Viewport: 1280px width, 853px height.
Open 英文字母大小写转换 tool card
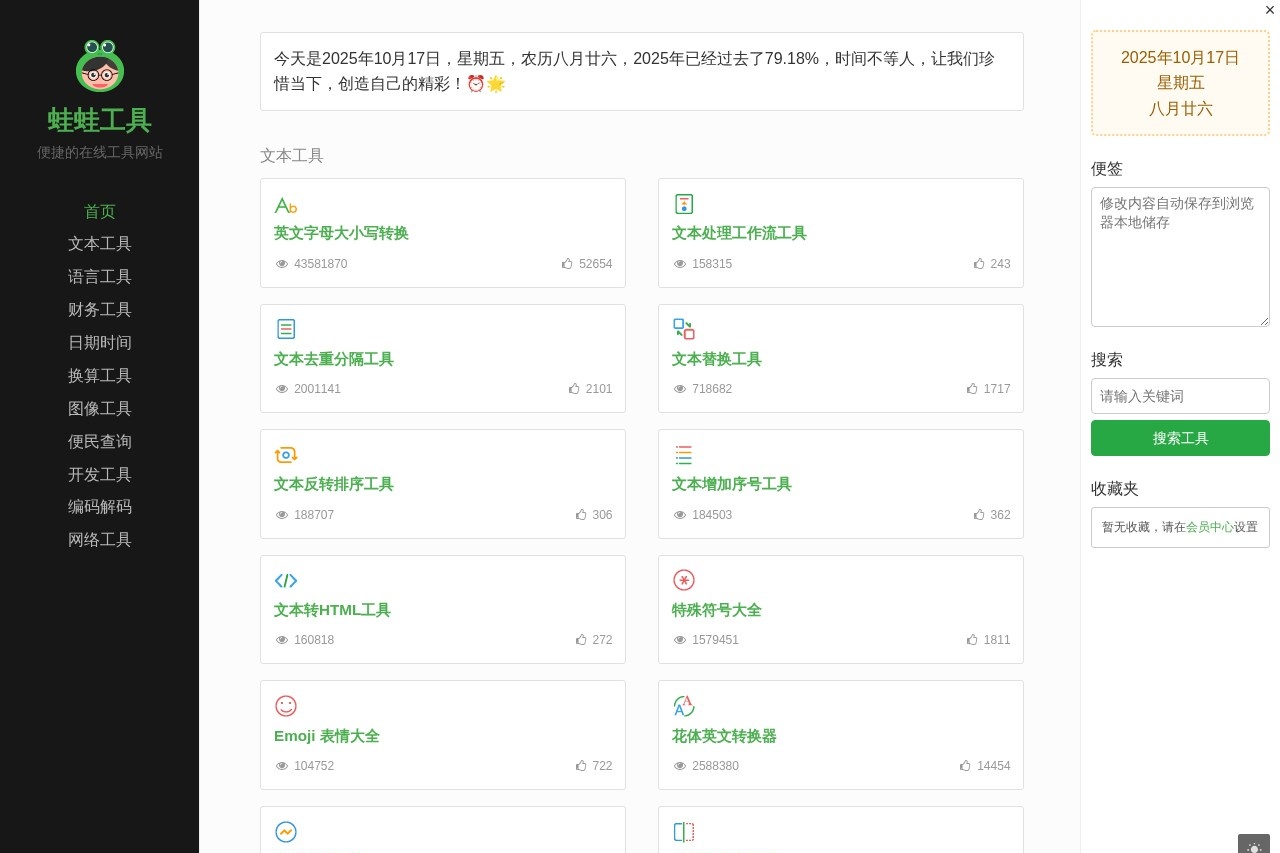(341, 233)
